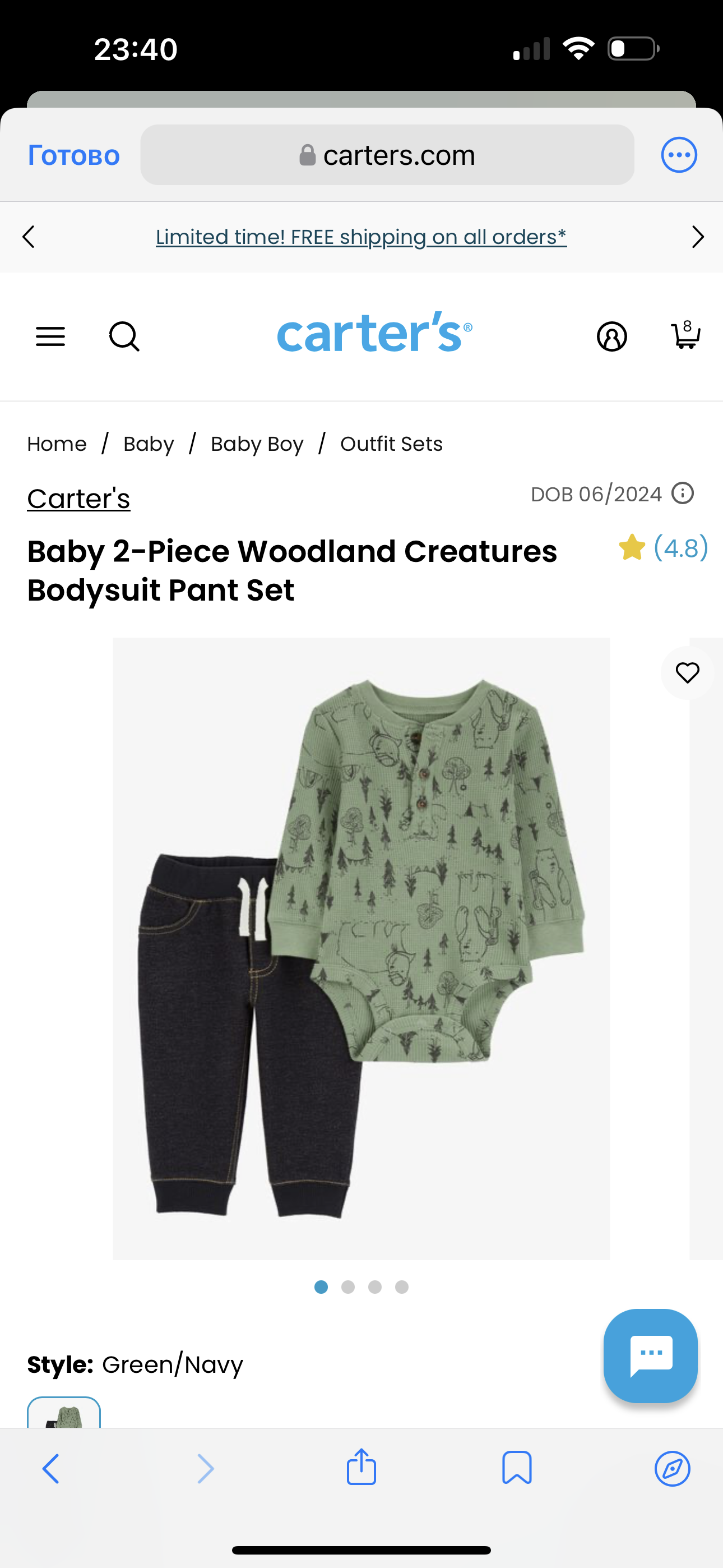Open the Outfit Sets breadcrumb
This screenshot has height=1568, width=723.
pos(391,444)
